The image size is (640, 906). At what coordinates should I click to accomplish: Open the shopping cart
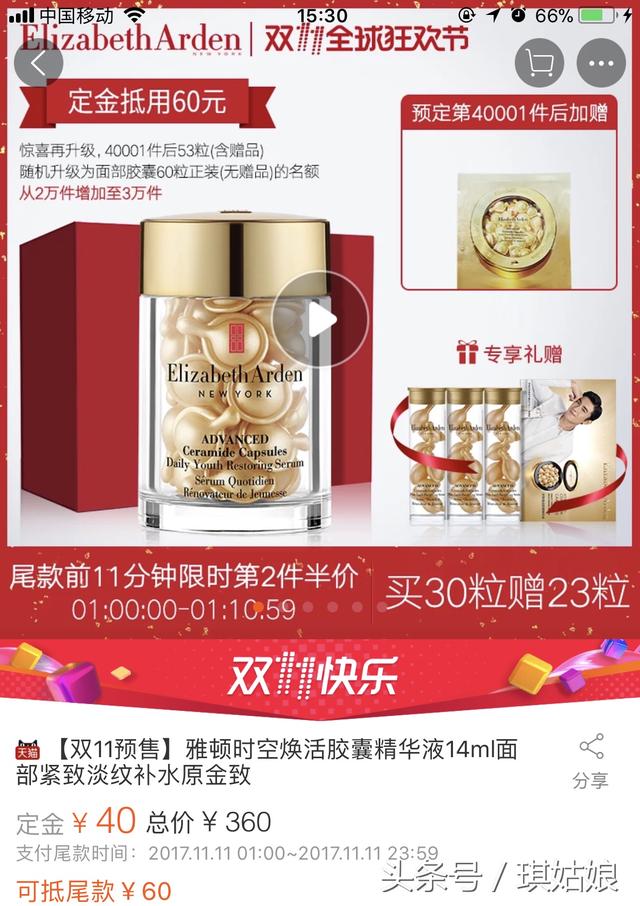(x=540, y=64)
